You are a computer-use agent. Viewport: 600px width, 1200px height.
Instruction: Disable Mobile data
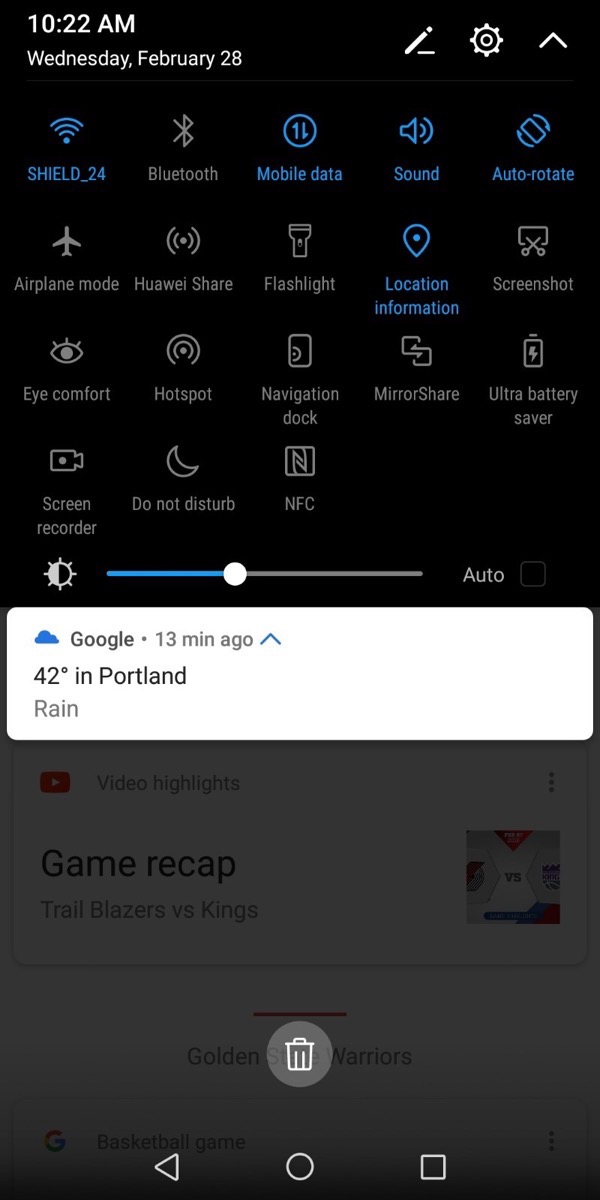tap(300, 131)
